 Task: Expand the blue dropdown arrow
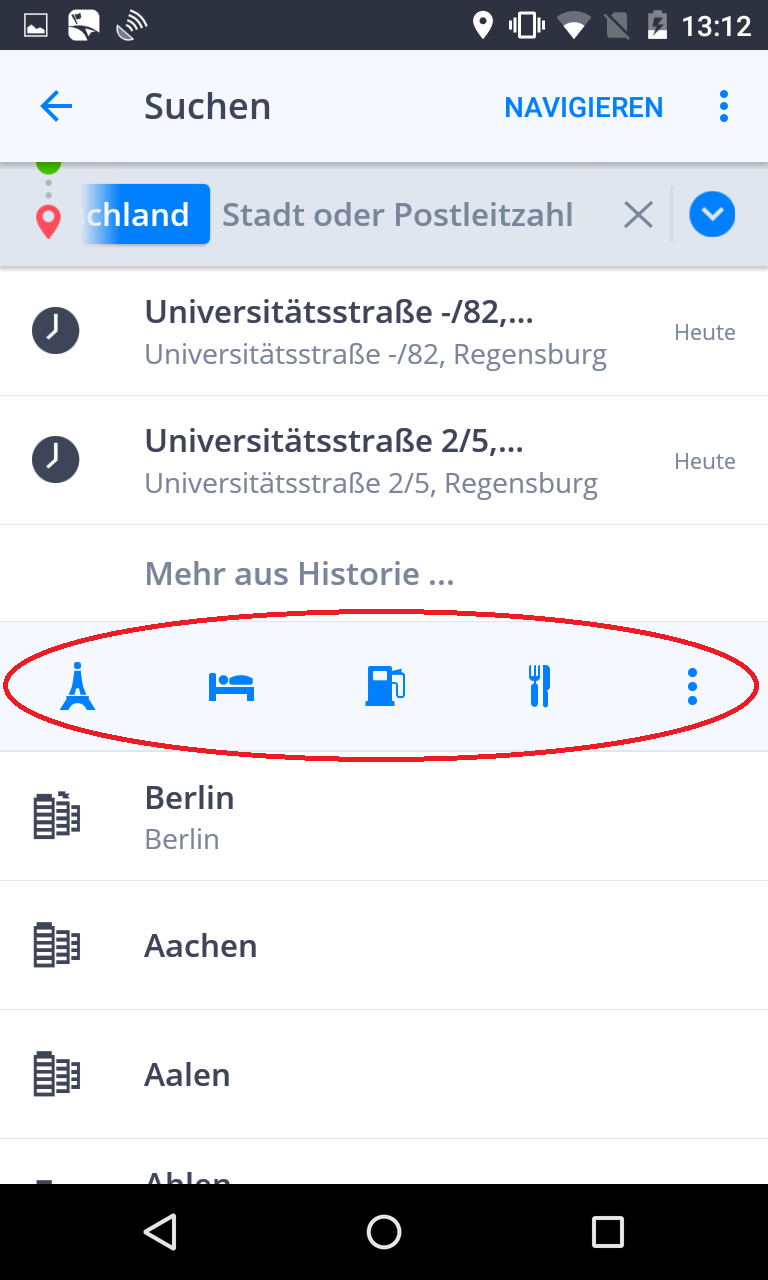tap(712, 214)
